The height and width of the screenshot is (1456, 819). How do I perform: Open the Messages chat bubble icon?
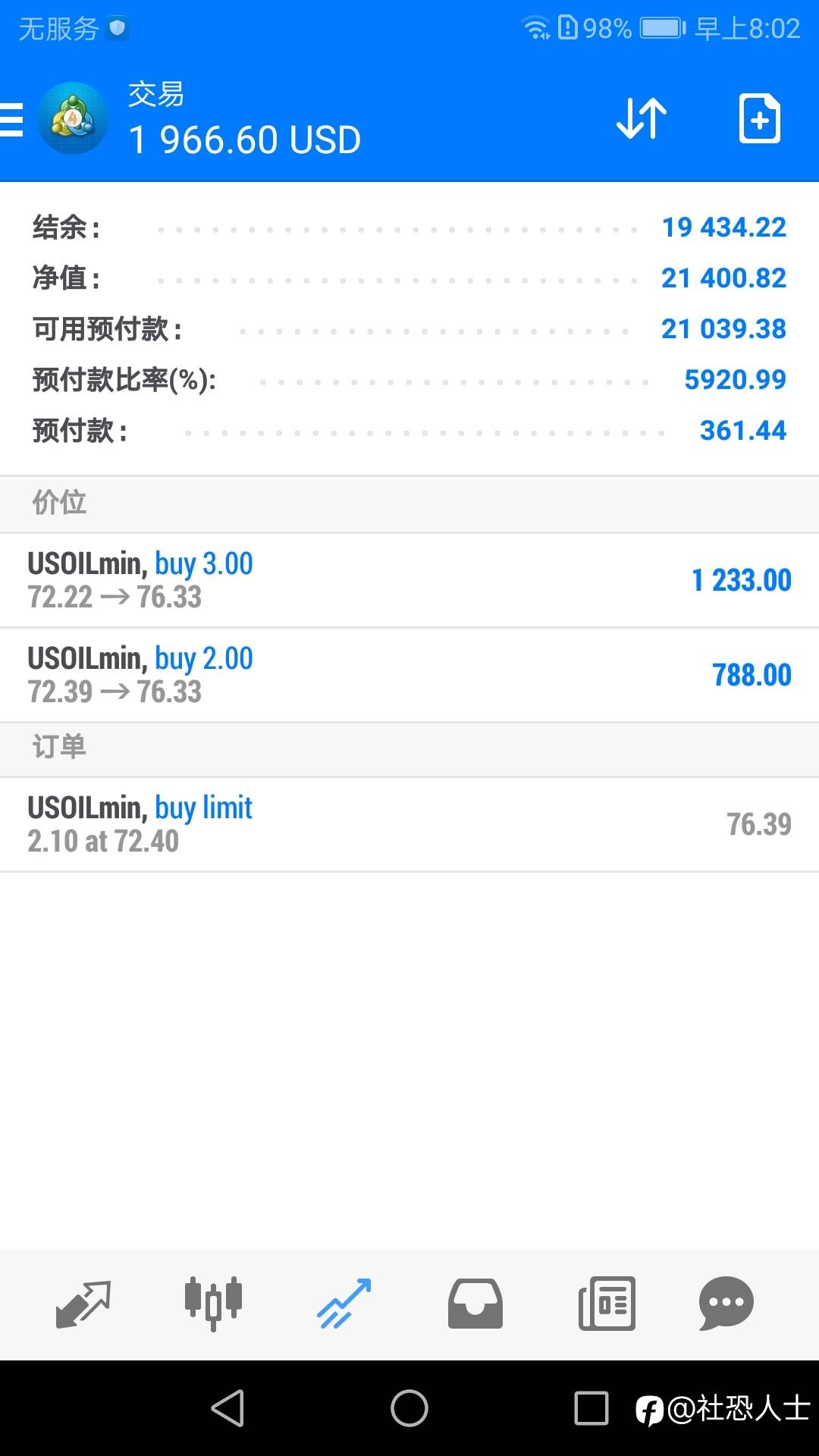(x=726, y=1303)
